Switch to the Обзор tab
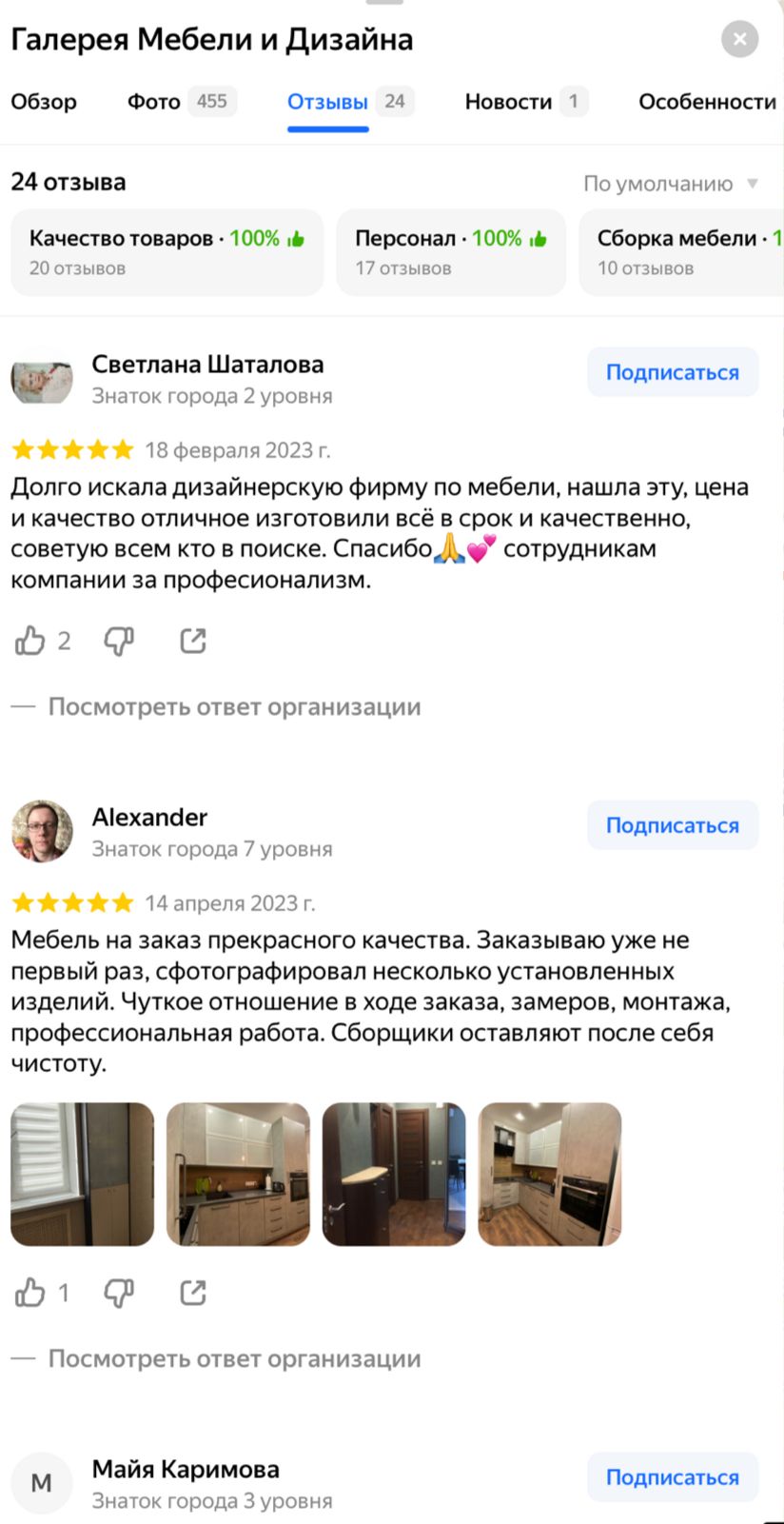The image size is (784, 1524). (44, 102)
